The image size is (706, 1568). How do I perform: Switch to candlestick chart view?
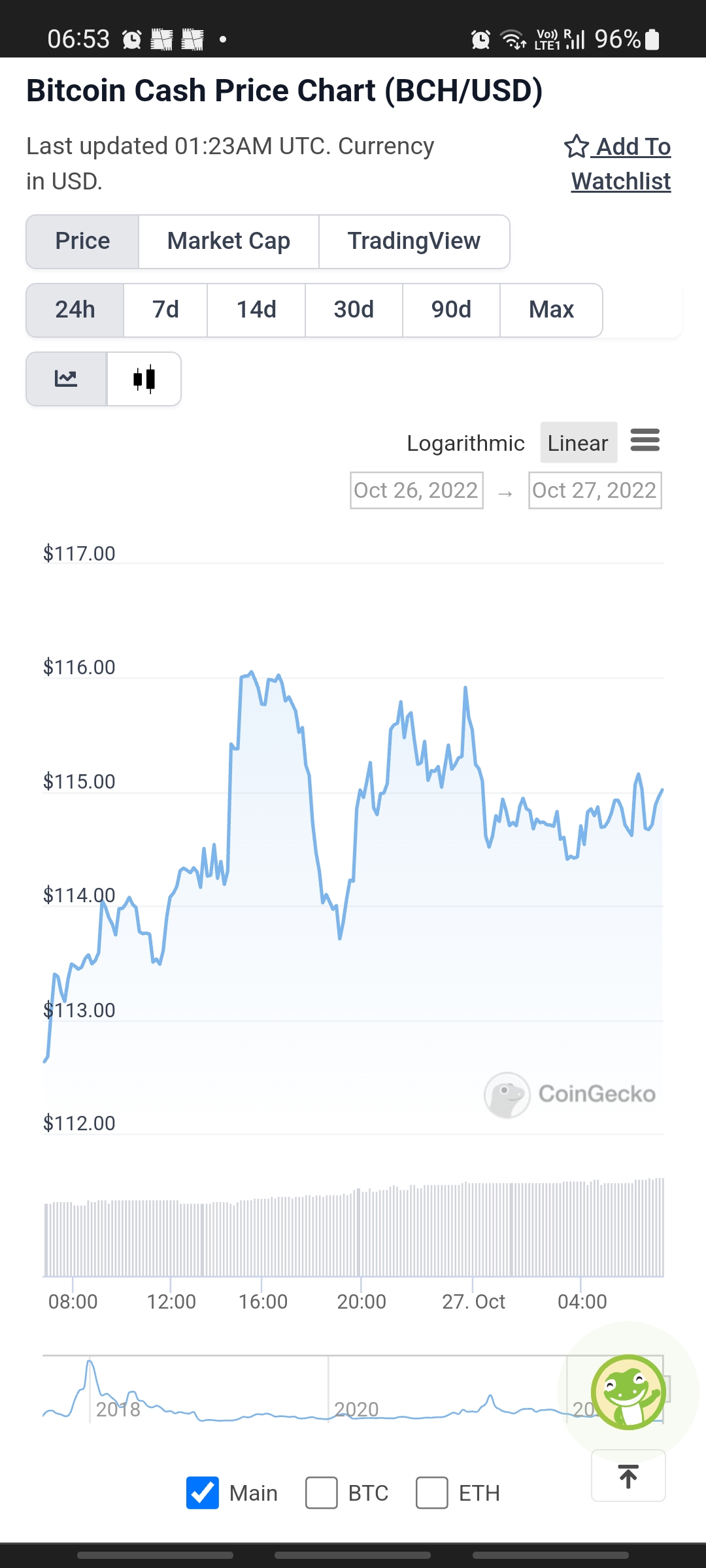coord(144,379)
